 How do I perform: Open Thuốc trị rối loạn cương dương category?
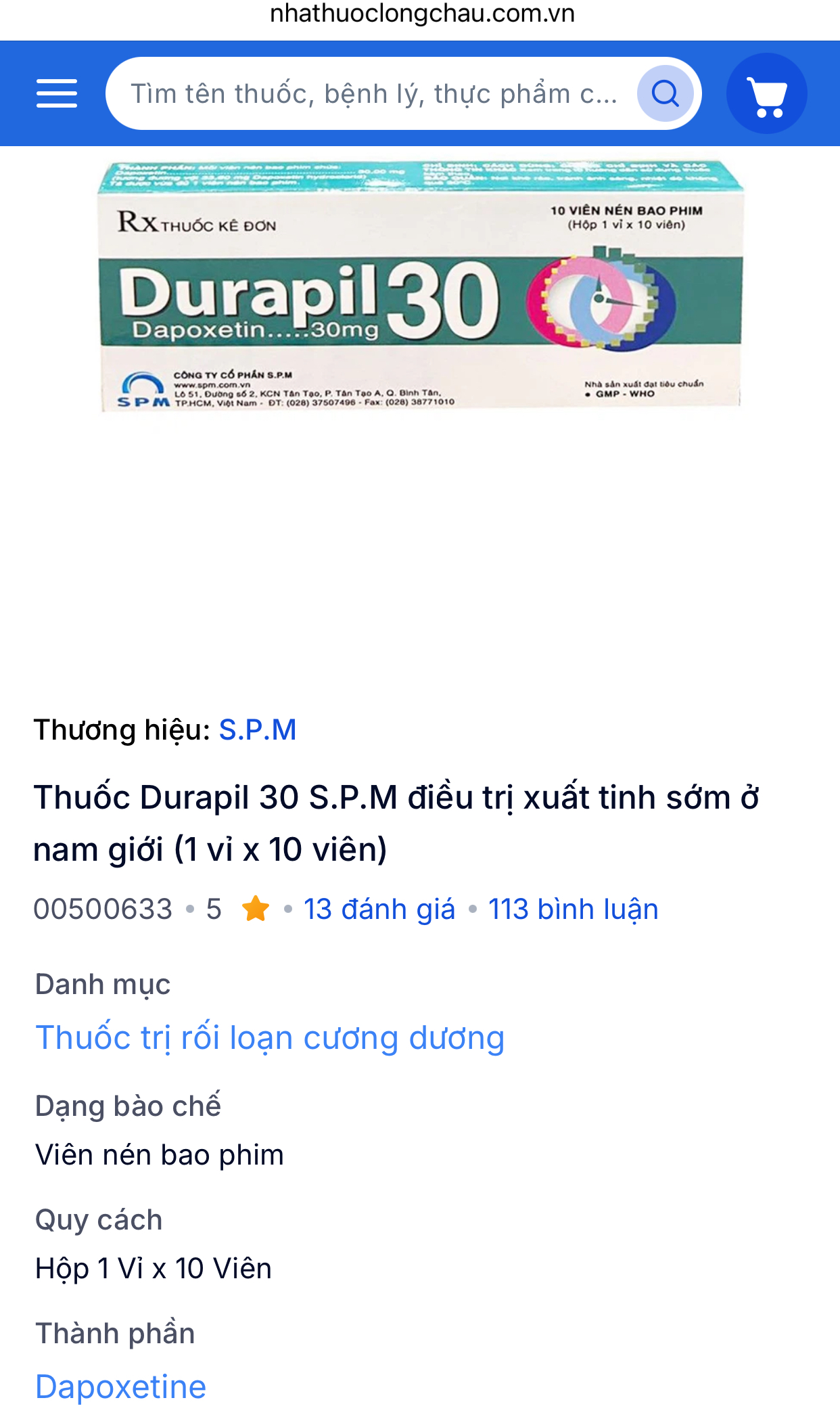click(270, 1037)
